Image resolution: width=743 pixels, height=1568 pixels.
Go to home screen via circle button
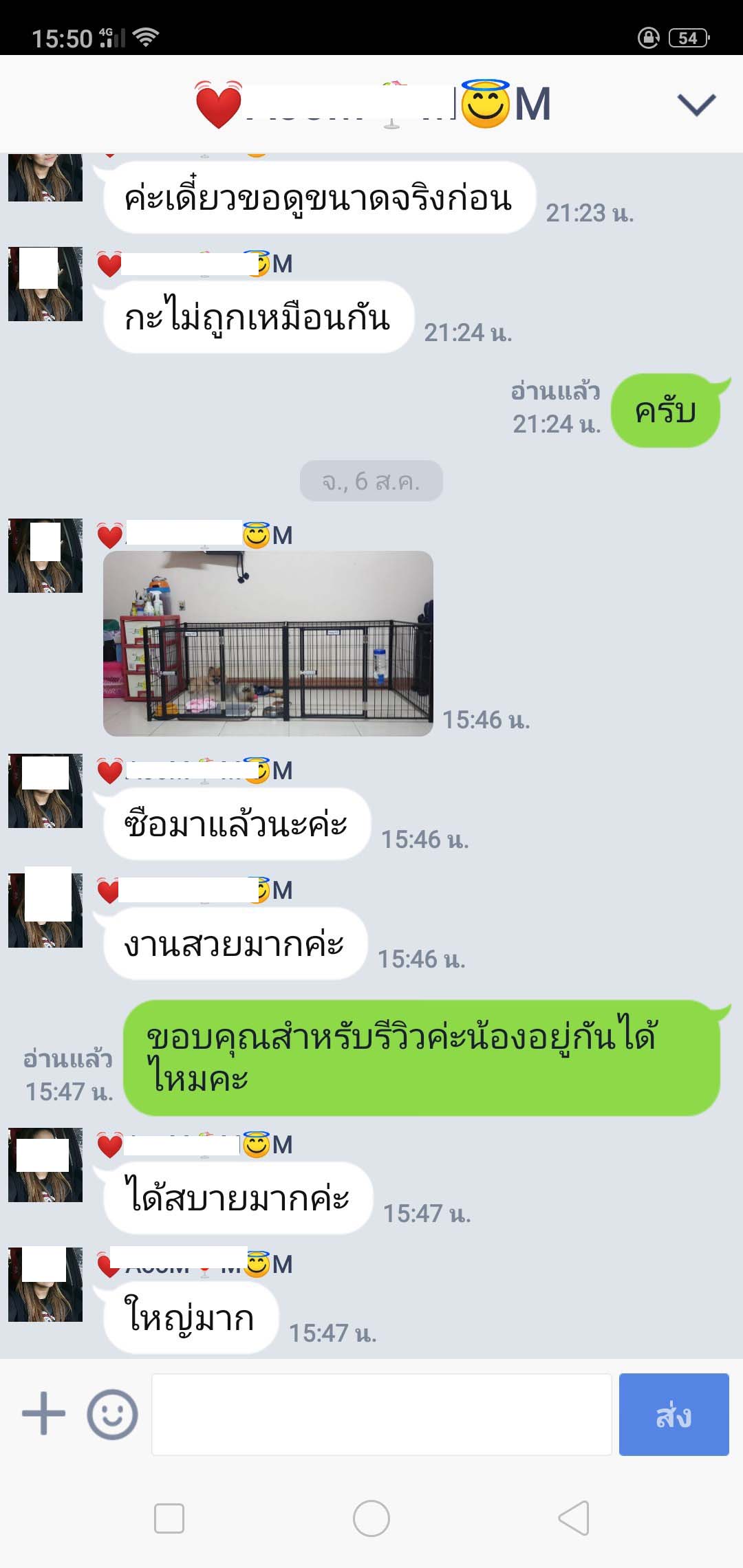point(371,1518)
